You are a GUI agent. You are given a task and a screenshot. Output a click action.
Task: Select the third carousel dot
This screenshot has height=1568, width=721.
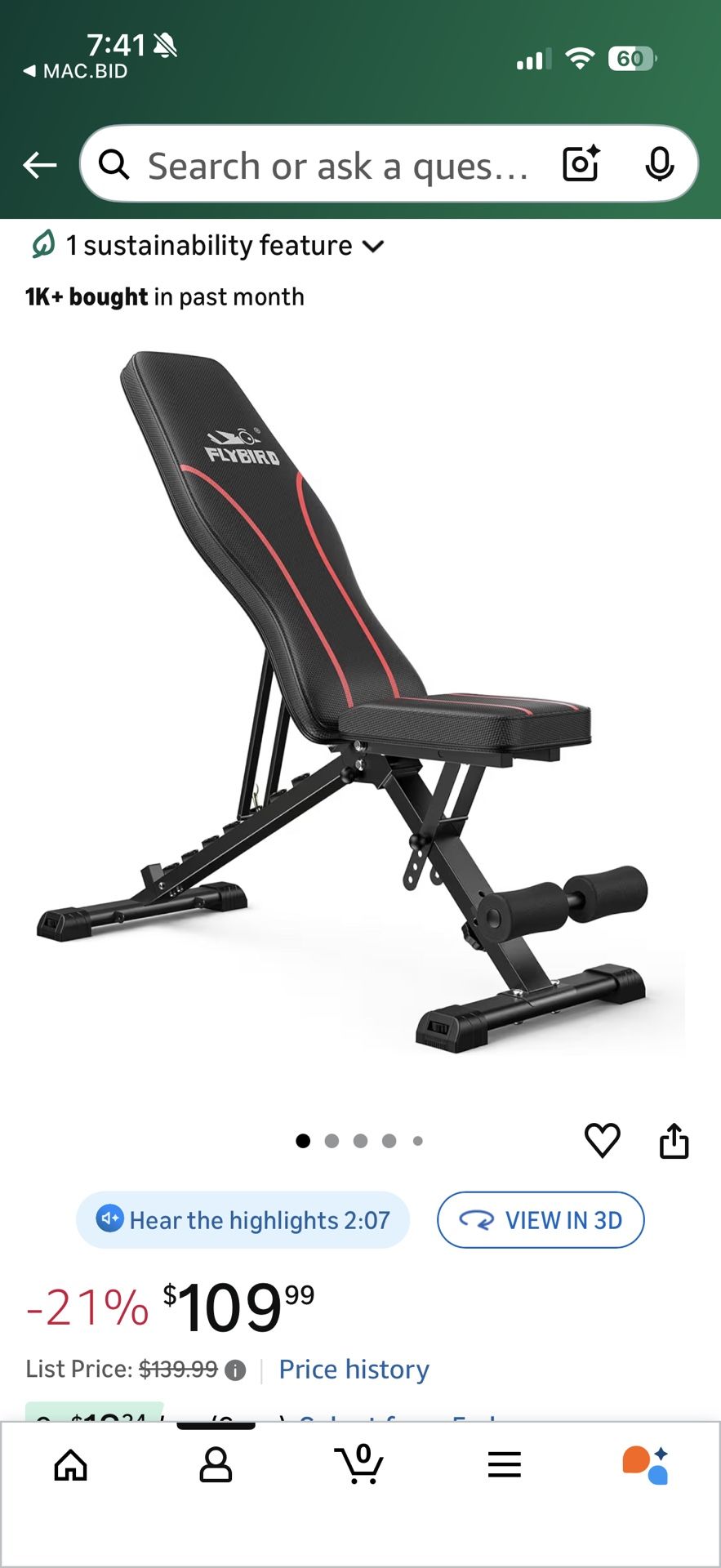coord(360,1140)
